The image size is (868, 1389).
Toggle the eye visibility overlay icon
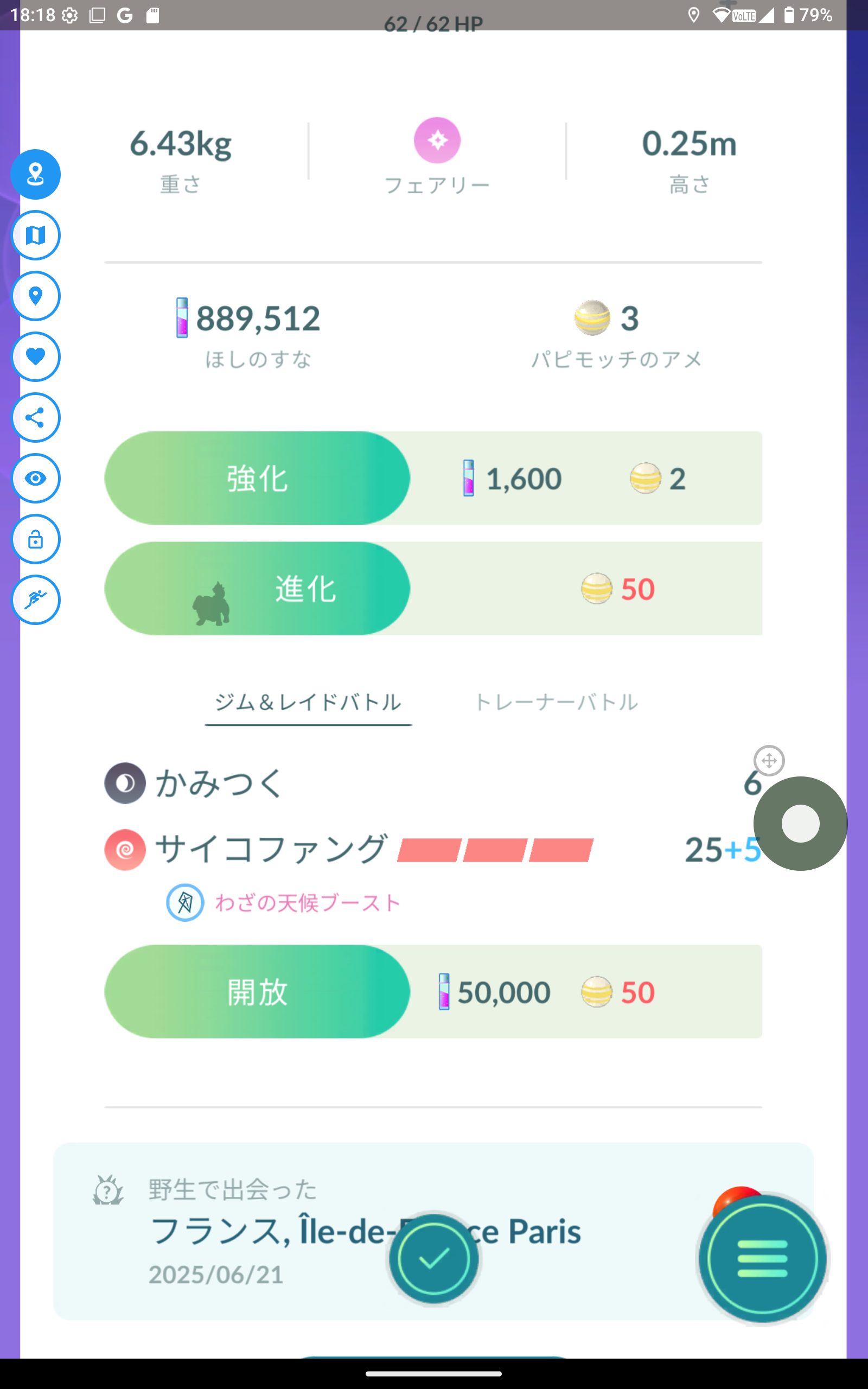[x=36, y=478]
